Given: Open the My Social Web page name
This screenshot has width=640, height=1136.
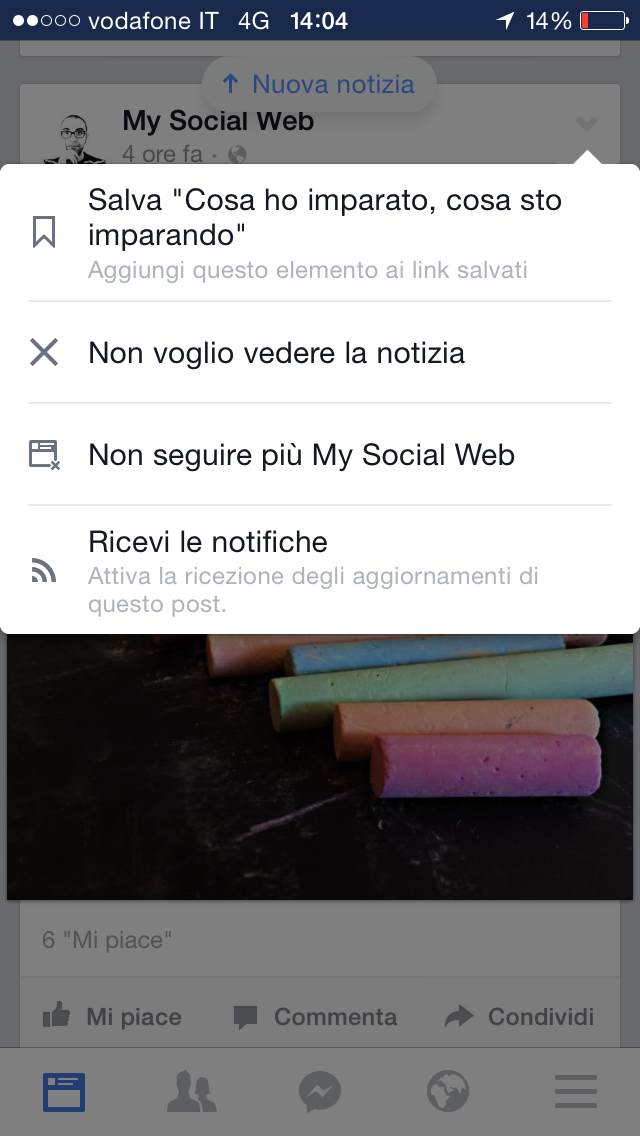Looking at the screenshot, I should point(218,122).
